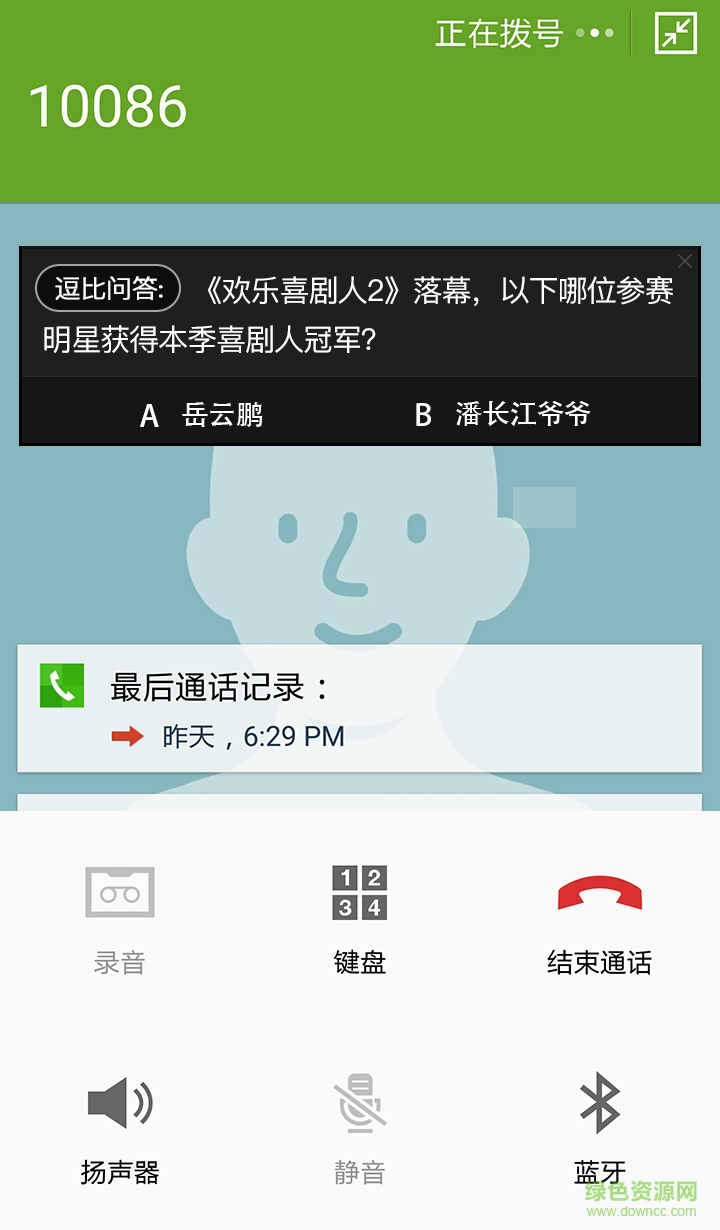The image size is (720, 1230).
Task: Choose answer A 岳云鹏
Action: tap(202, 414)
